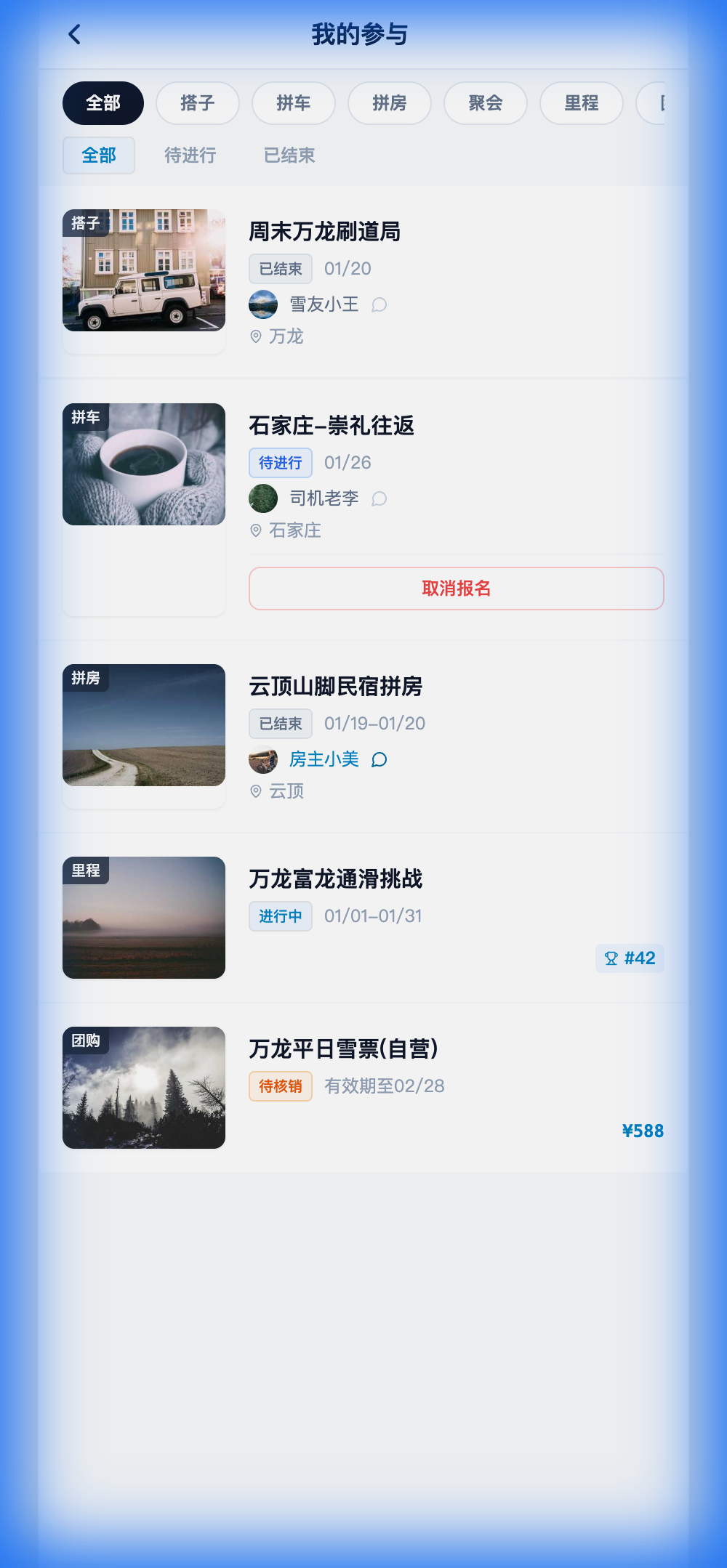Open the 搭子 filter chip
The width and height of the screenshot is (727, 1568).
[x=198, y=103]
